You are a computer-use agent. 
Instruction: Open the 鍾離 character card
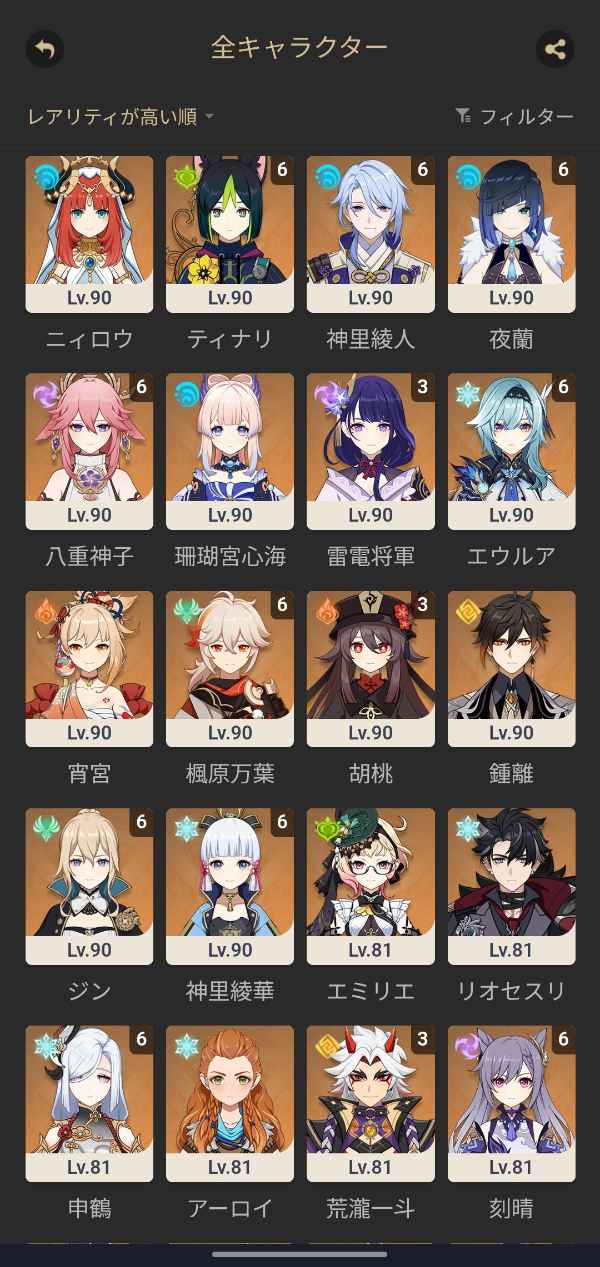click(x=511, y=668)
